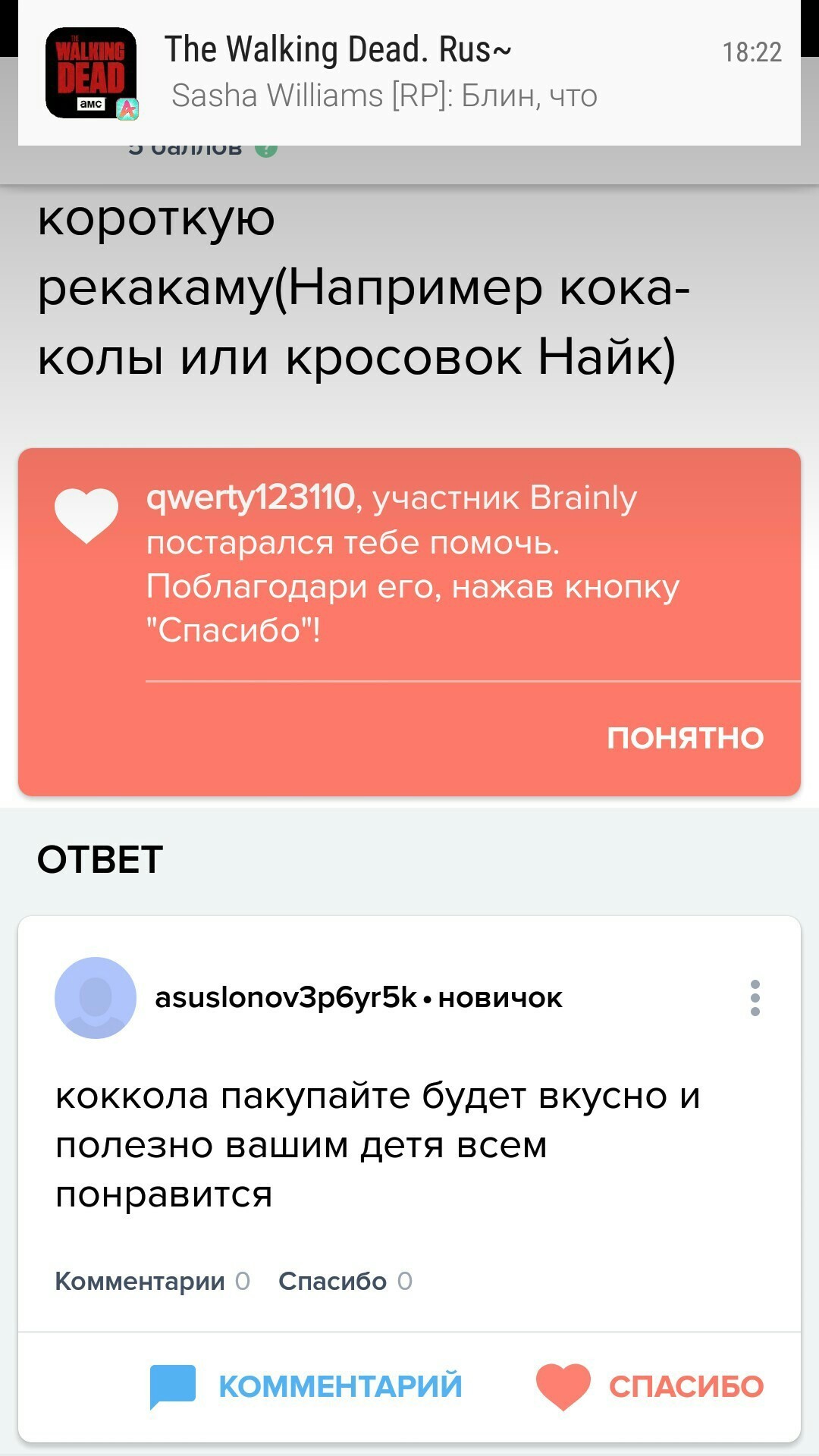This screenshot has width=819, height=1456.
Task: Tap the green help icon near points
Action: [266, 149]
